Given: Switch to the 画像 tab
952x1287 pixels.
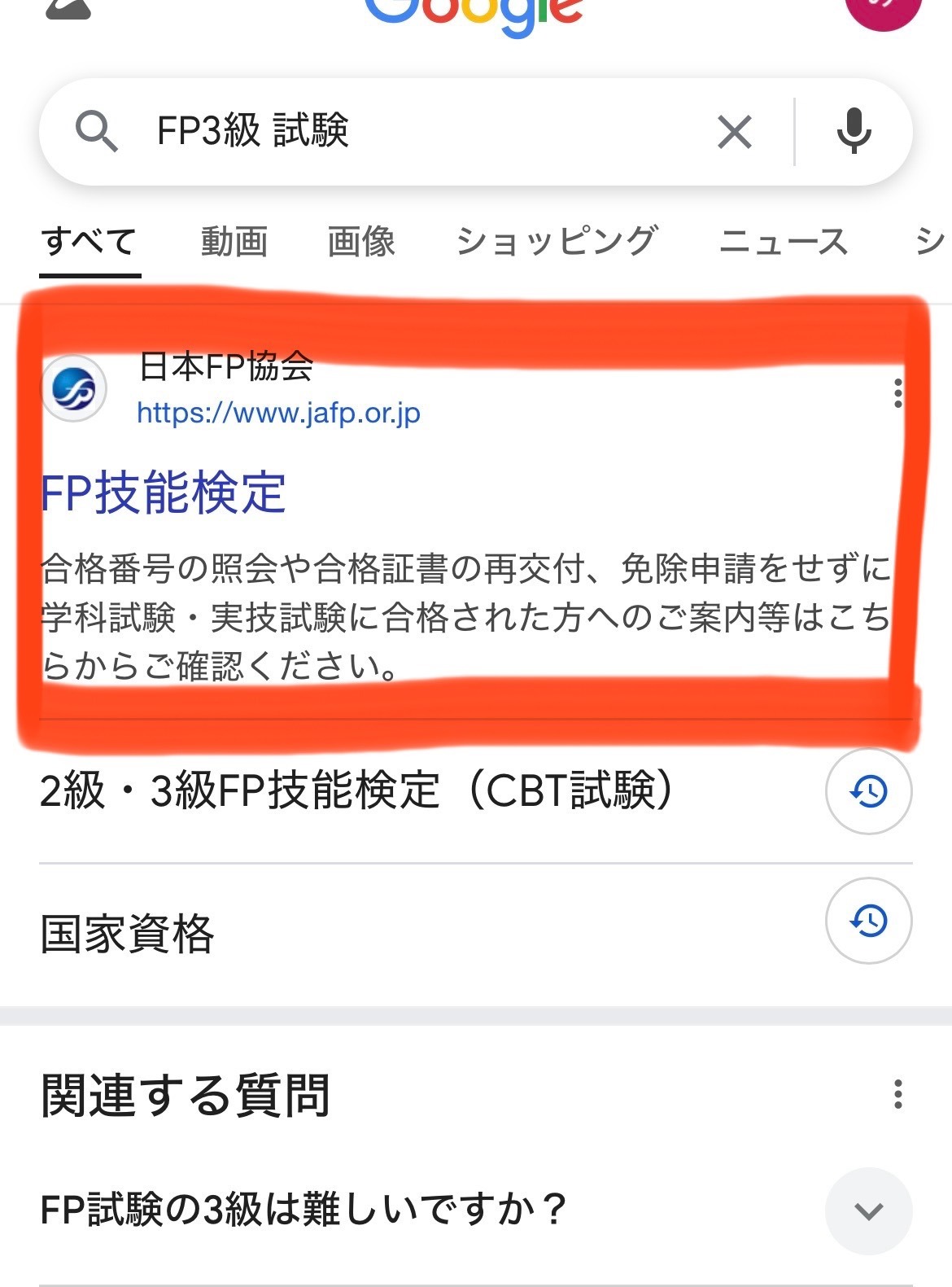Looking at the screenshot, I should click(361, 242).
